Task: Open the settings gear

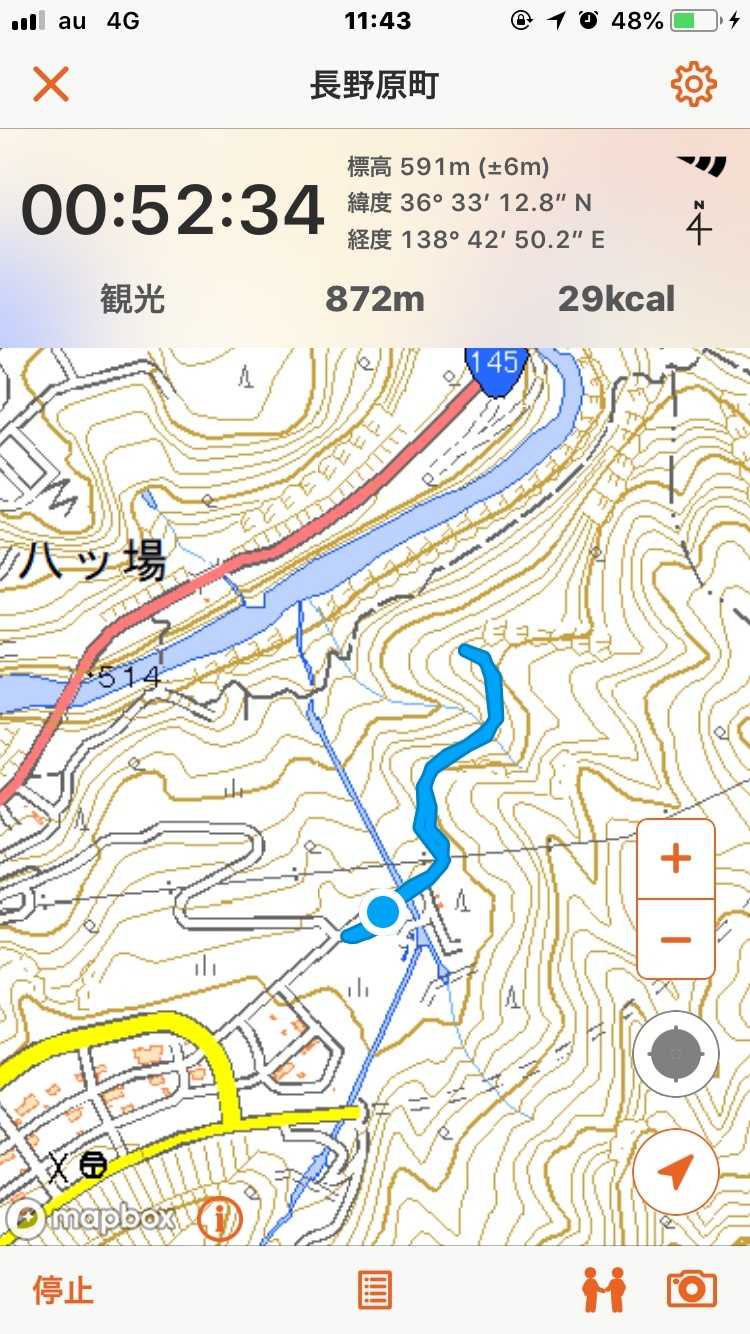Action: 693,85
